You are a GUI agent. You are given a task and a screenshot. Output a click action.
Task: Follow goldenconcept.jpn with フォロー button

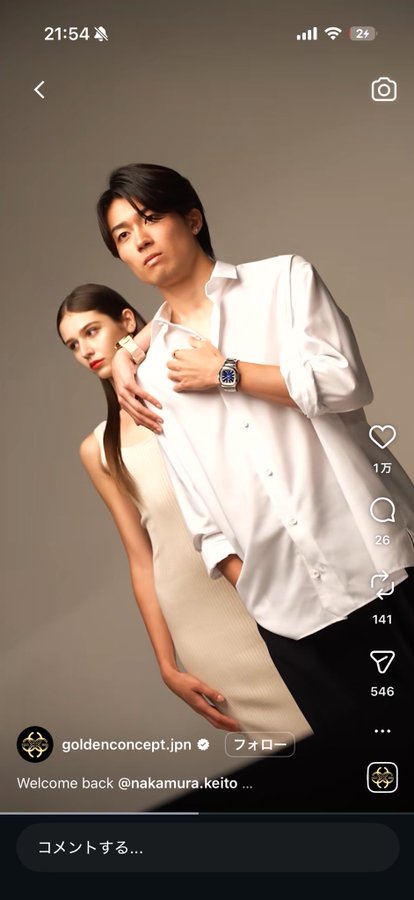[x=260, y=745]
